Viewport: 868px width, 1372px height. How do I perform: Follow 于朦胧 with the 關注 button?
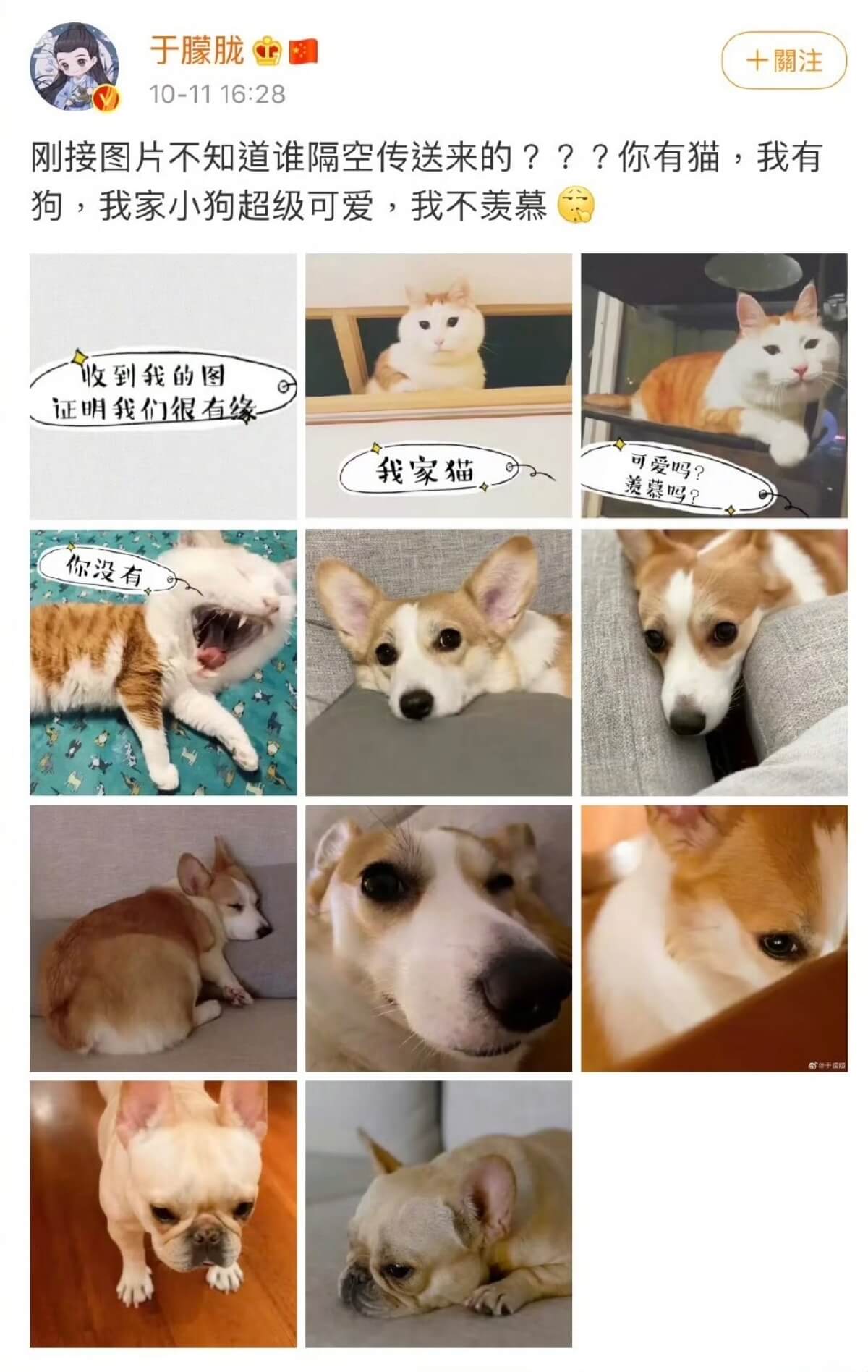click(x=783, y=60)
